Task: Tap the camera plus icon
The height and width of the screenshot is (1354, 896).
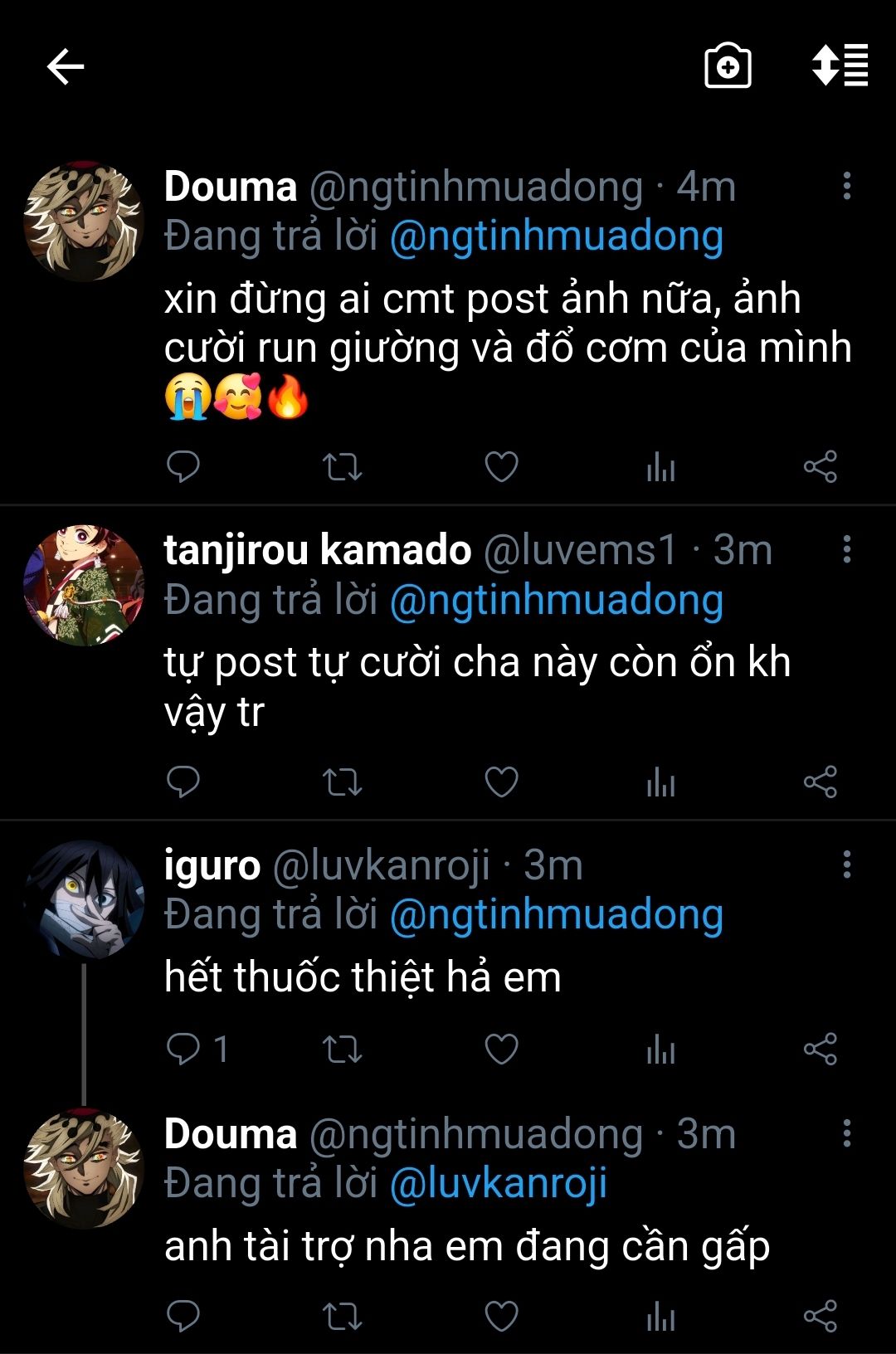Action: tap(728, 66)
